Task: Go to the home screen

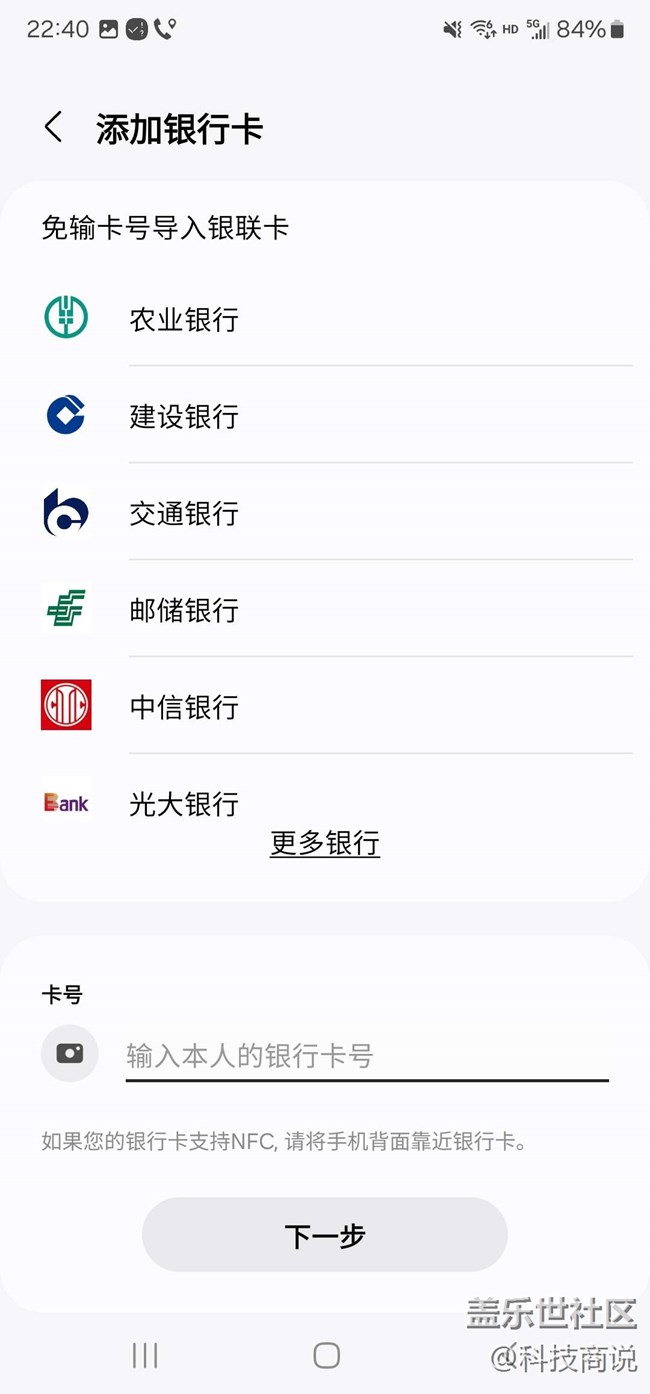Action: coord(326,1355)
